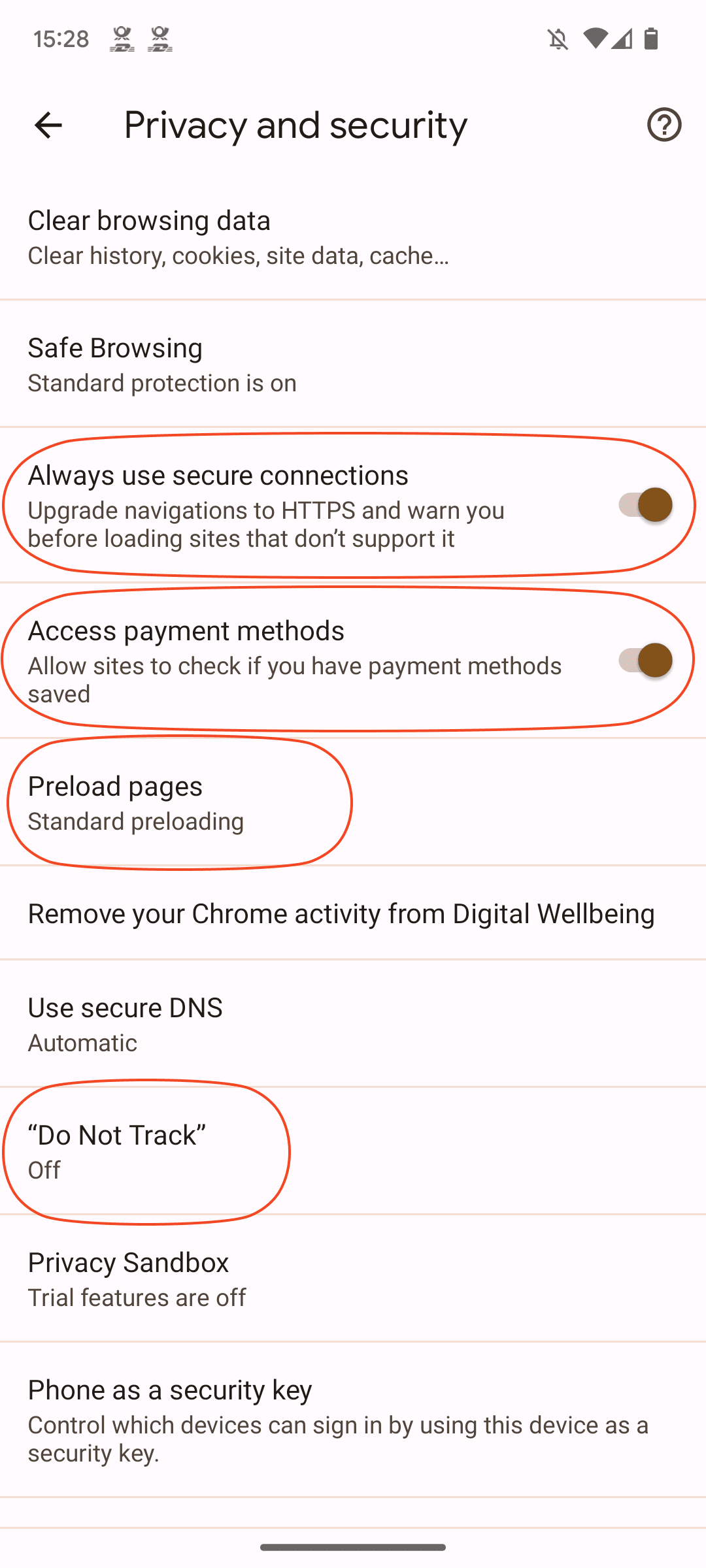The height and width of the screenshot is (1568, 706).
Task: Click the clock in the status bar
Action: coord(61,39)
